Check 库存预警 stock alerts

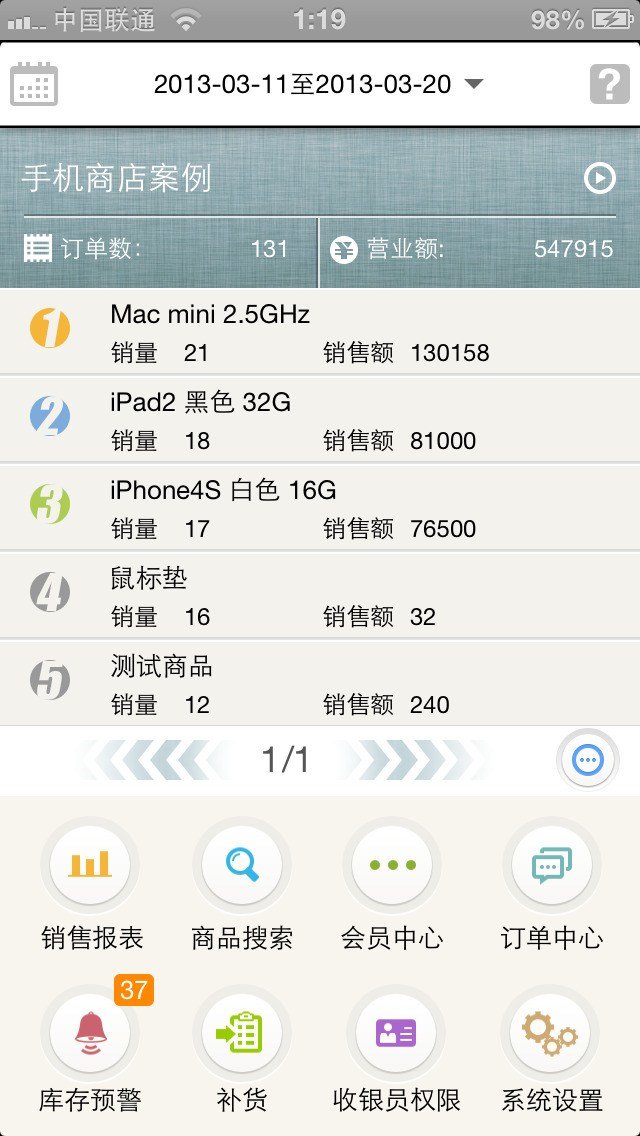pos(90,1032)
